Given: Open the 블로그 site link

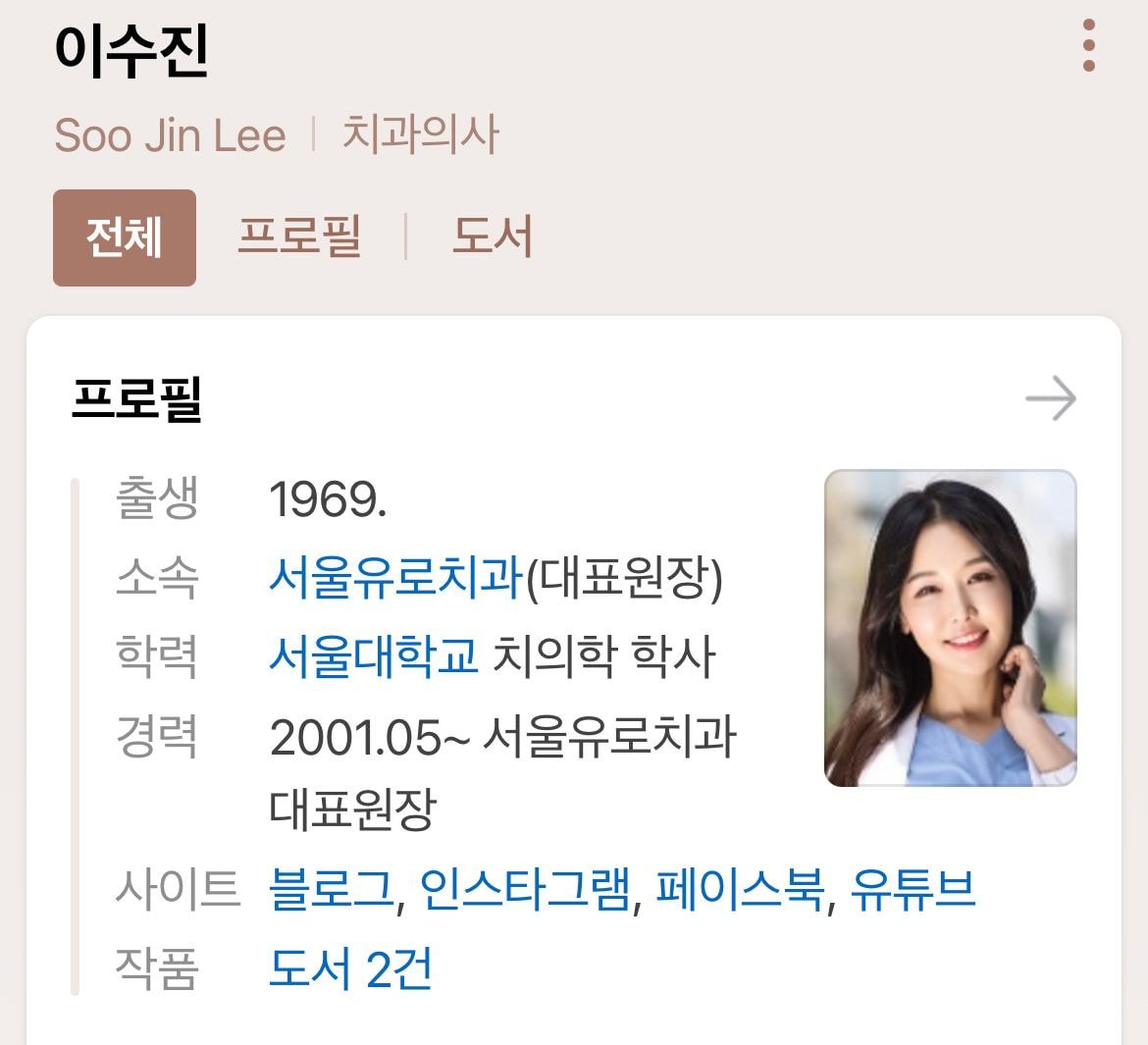Looking at the screenshot, I should (x=332, y=890).
